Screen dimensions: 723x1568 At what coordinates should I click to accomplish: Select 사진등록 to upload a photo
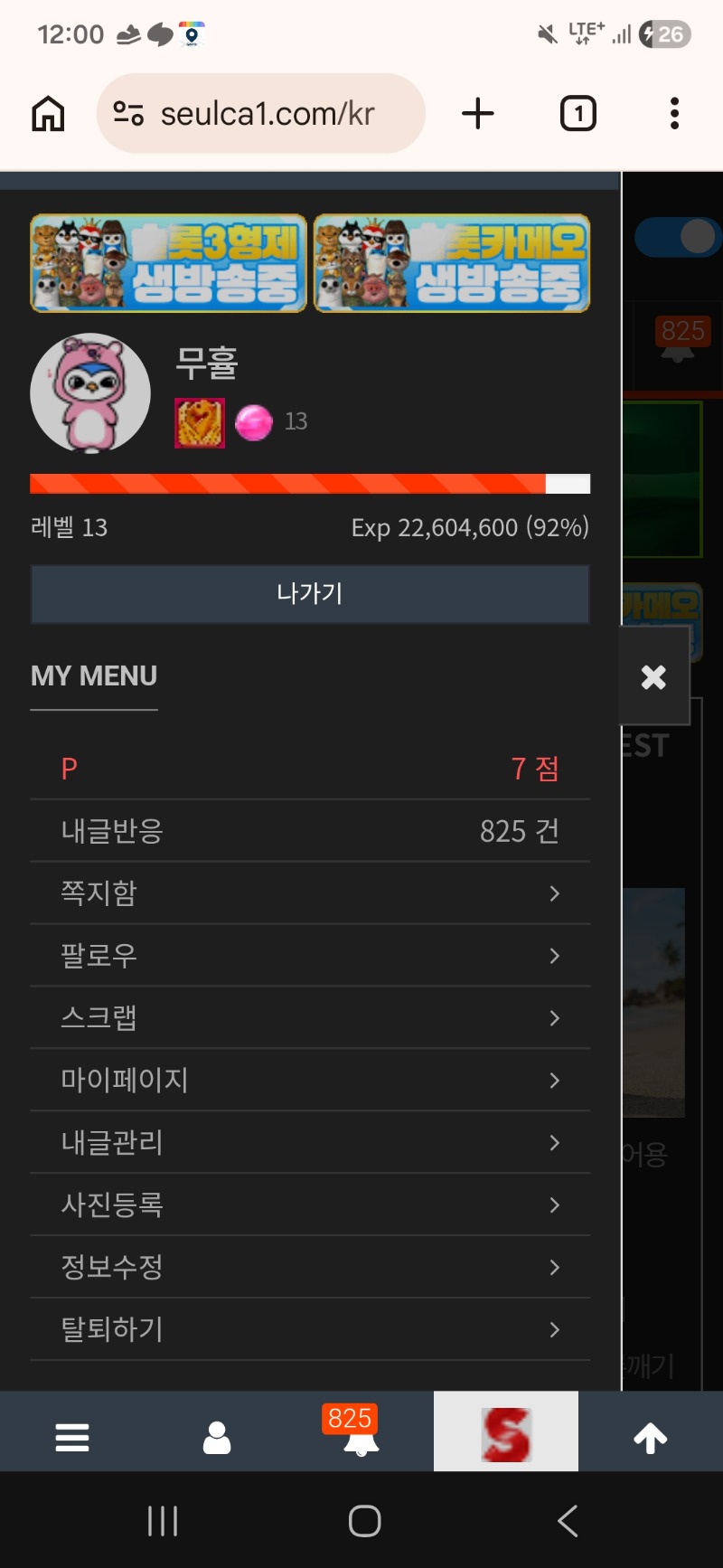tap(310, 1205)
